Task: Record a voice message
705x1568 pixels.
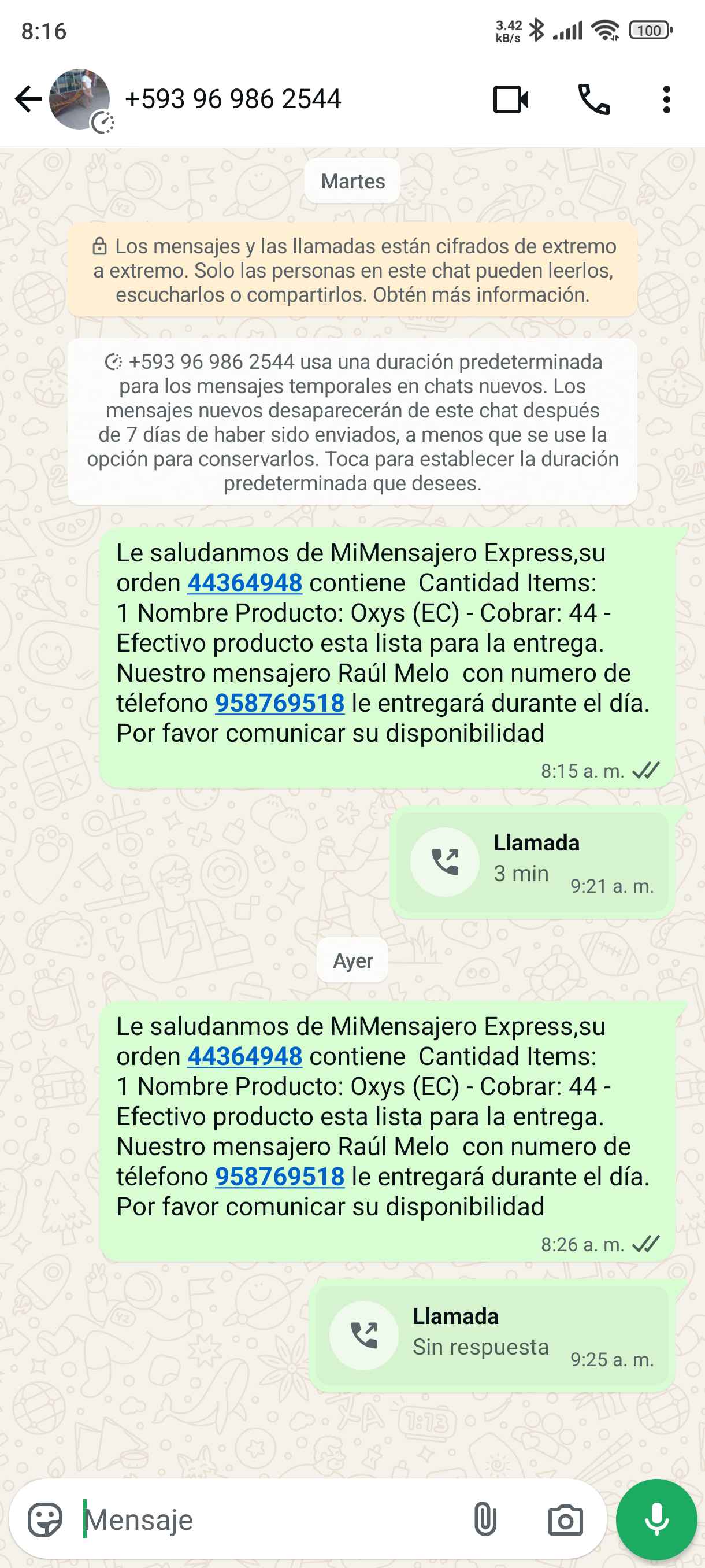Action: click(656, 1520)
